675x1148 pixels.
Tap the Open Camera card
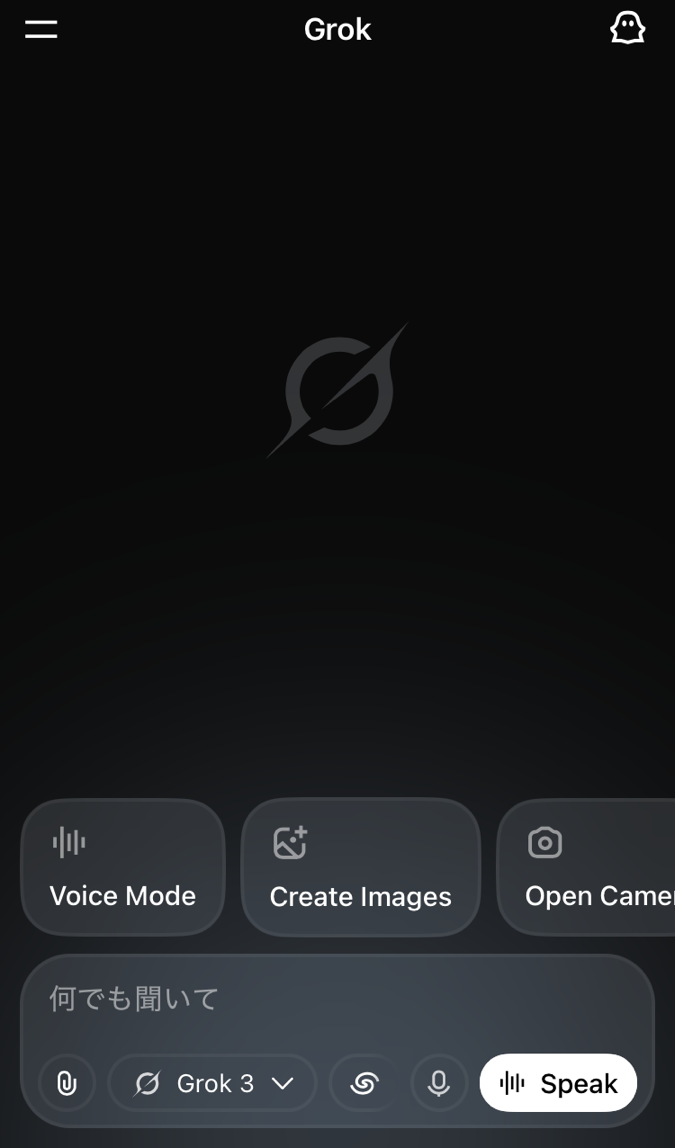(586, 867)
